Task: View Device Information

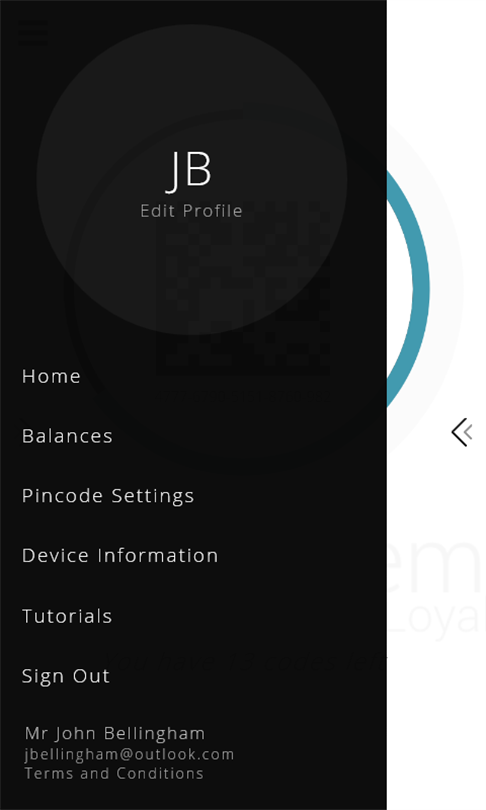Action: [120, 556]
